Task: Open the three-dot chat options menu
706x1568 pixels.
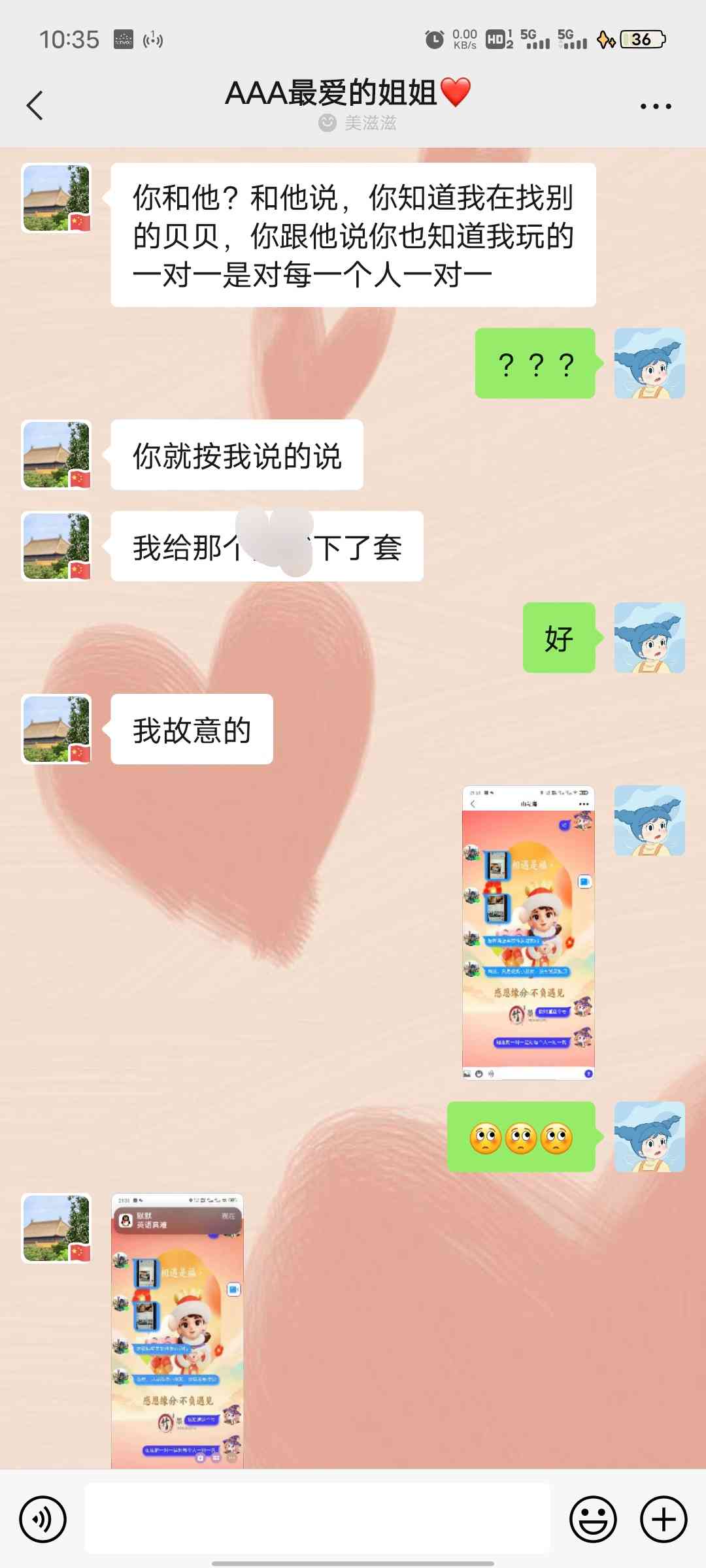Action: coord(656,106)
